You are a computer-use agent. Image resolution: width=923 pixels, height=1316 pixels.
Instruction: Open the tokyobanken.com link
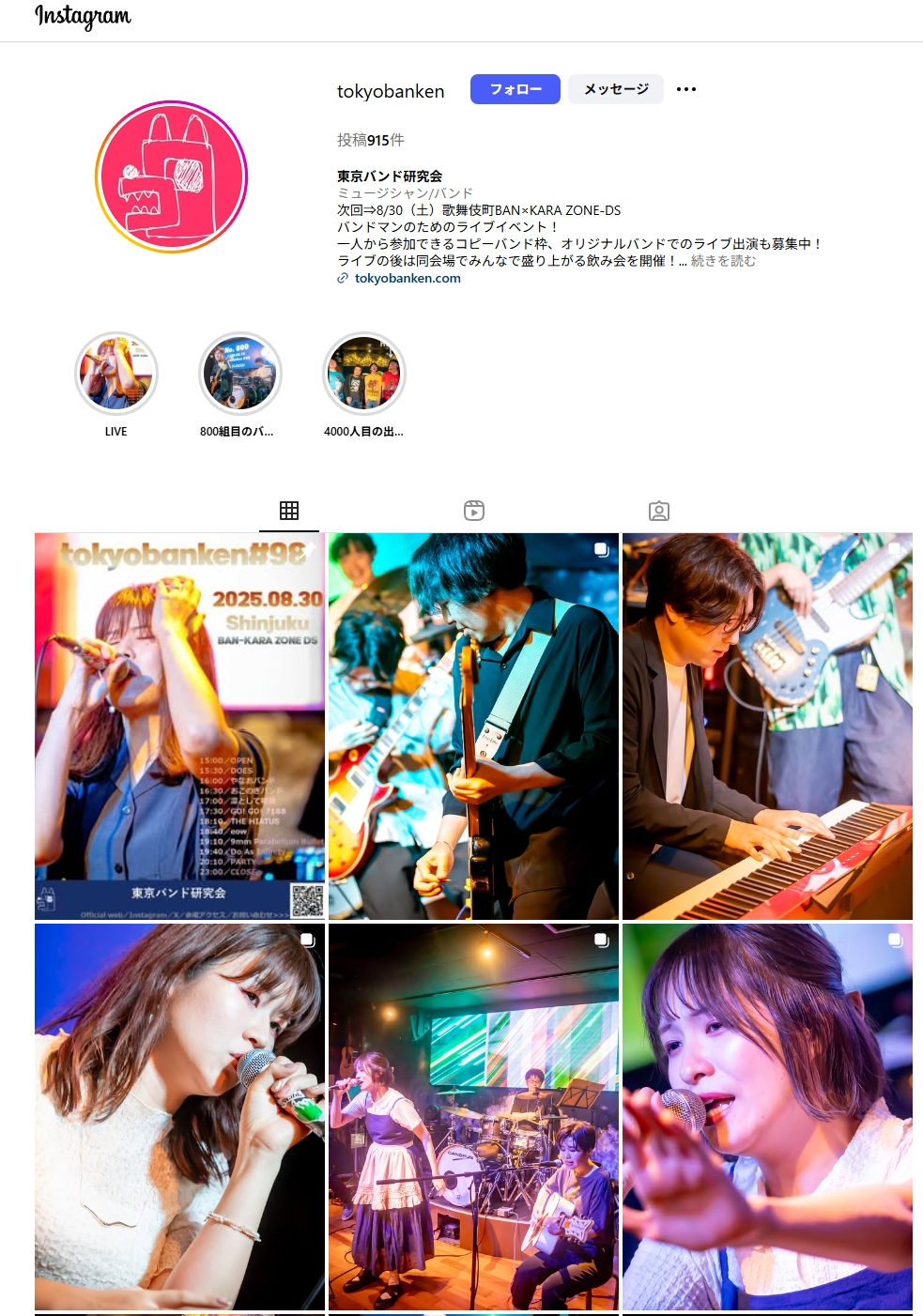pos(408,278)
